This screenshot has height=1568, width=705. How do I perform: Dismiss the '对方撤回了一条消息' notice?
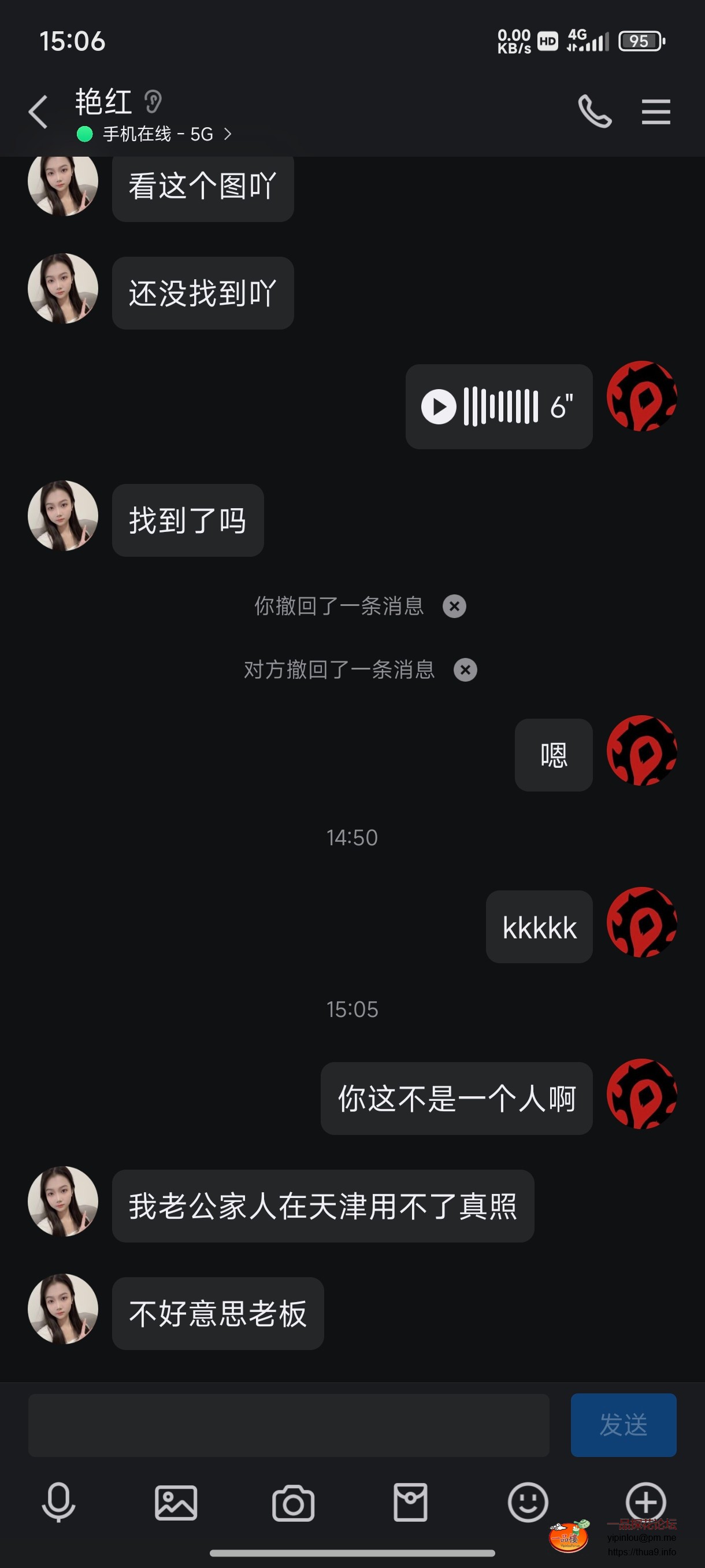pos(465,670)
